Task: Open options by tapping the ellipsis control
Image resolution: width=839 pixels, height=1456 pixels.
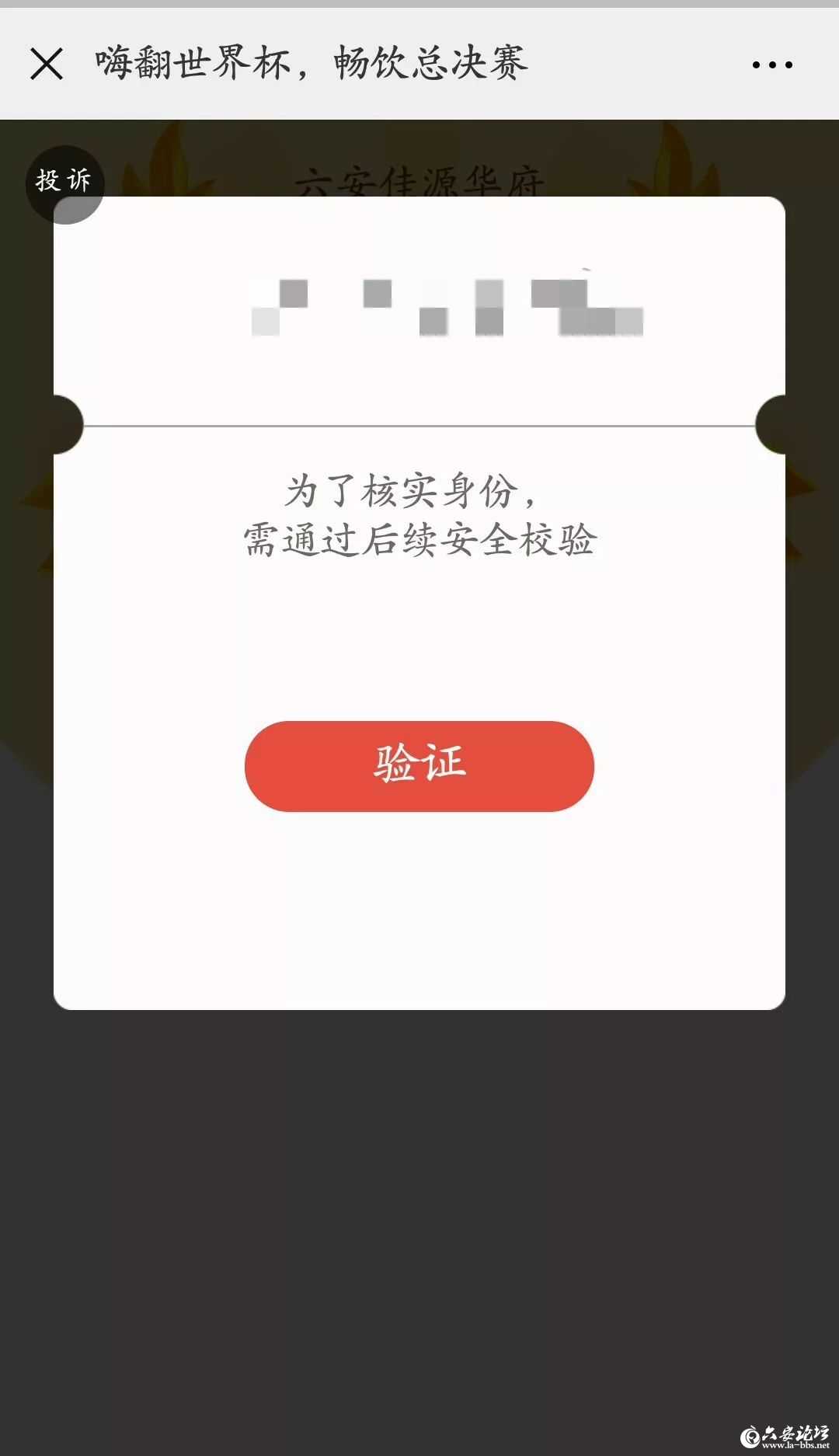Action: (x=770, y=66)
